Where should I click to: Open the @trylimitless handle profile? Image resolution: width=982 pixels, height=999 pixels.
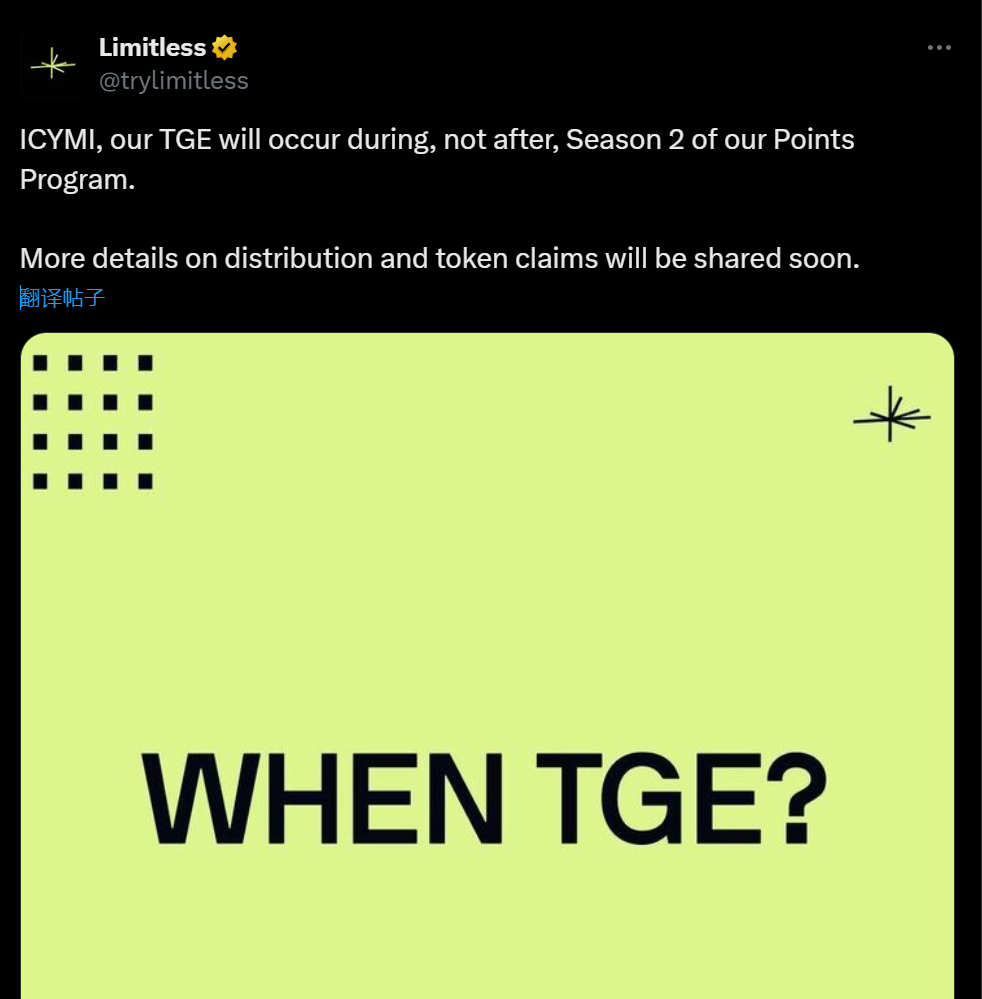pos(173,81)
